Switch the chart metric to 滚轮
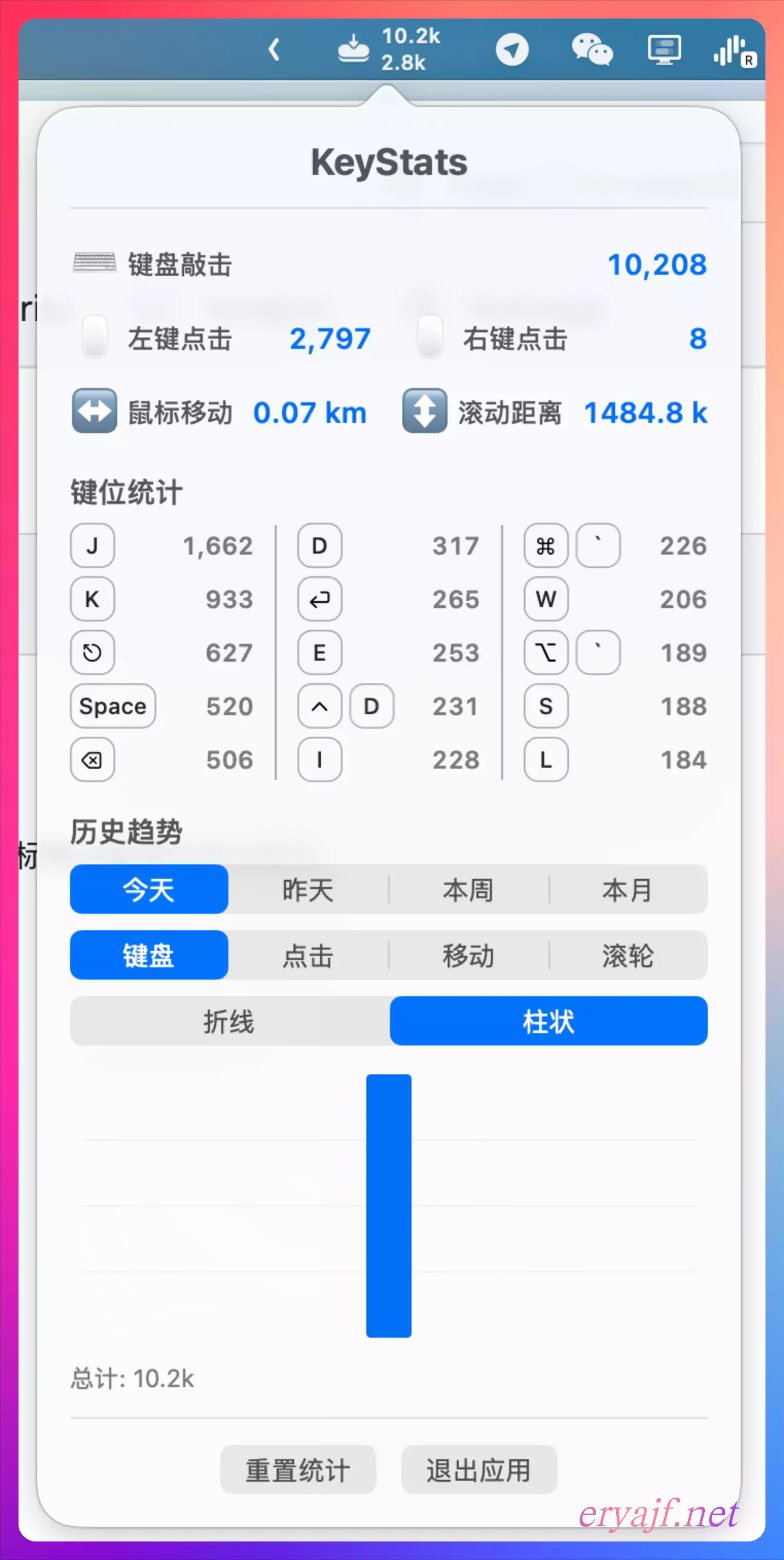 627,955
